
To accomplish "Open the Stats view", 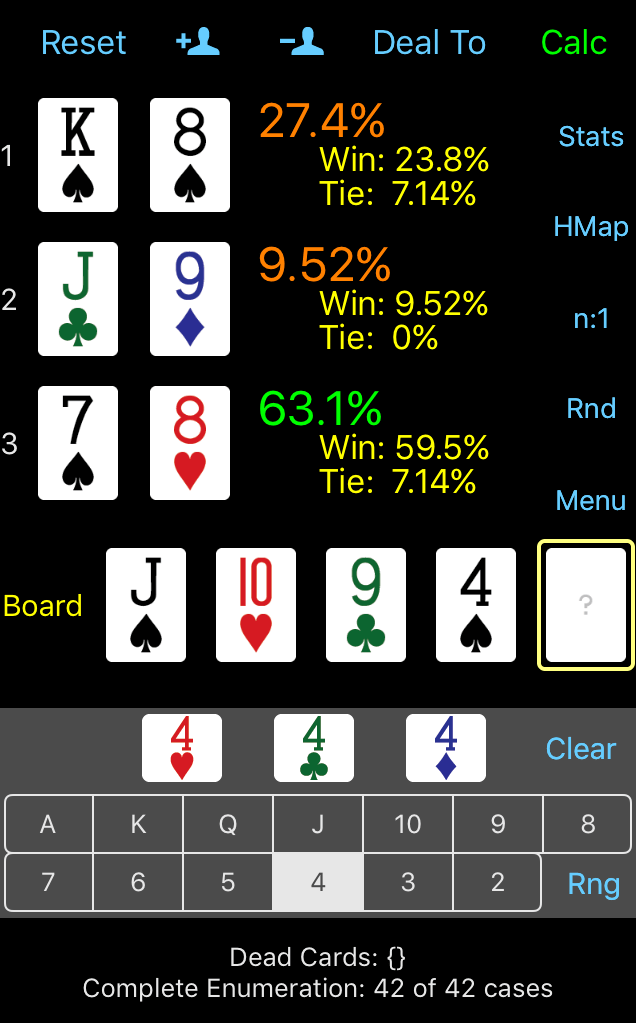I will click(x=591, y=136).
